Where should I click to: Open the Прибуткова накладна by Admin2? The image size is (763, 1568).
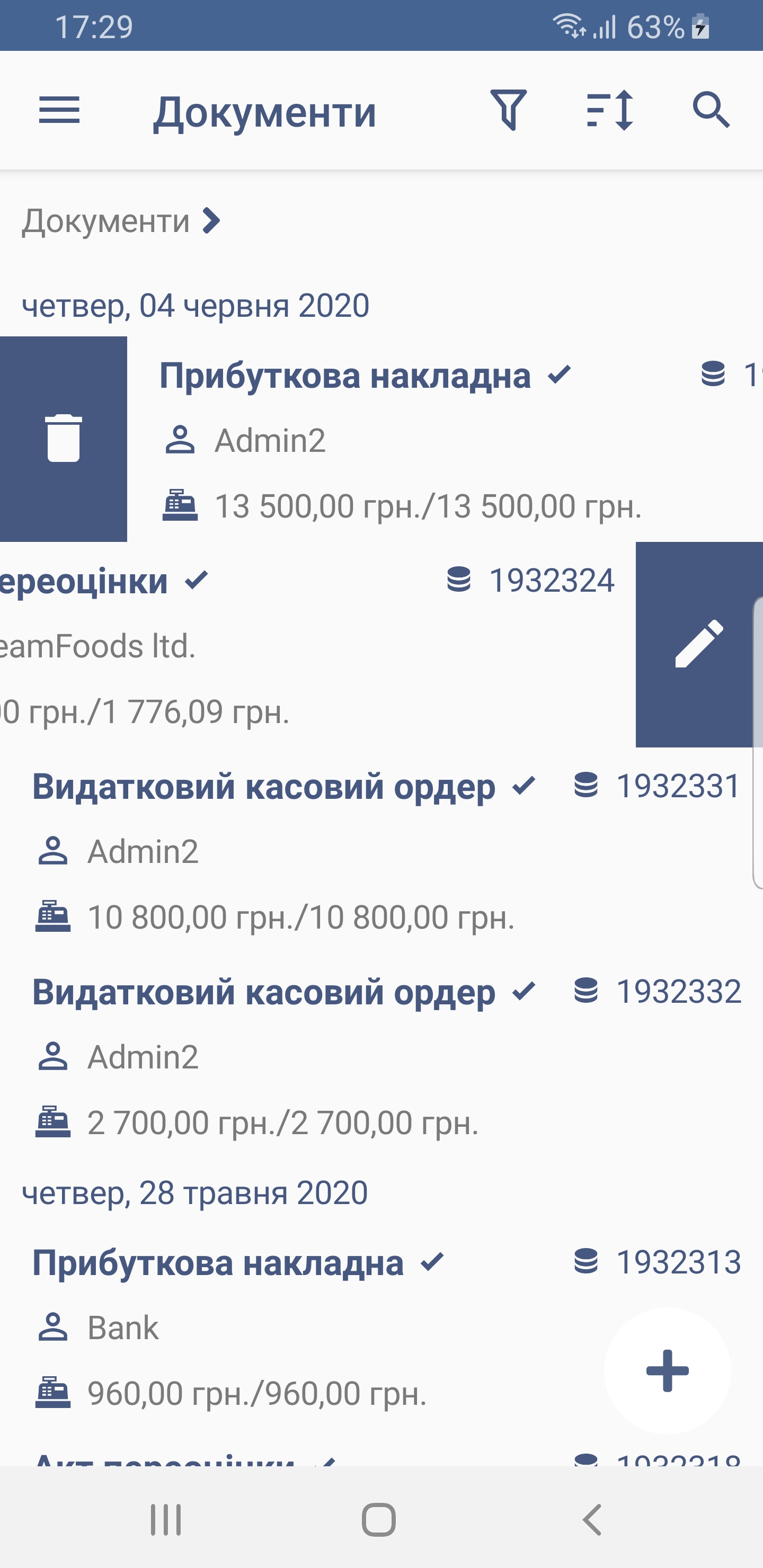[445, 439]
